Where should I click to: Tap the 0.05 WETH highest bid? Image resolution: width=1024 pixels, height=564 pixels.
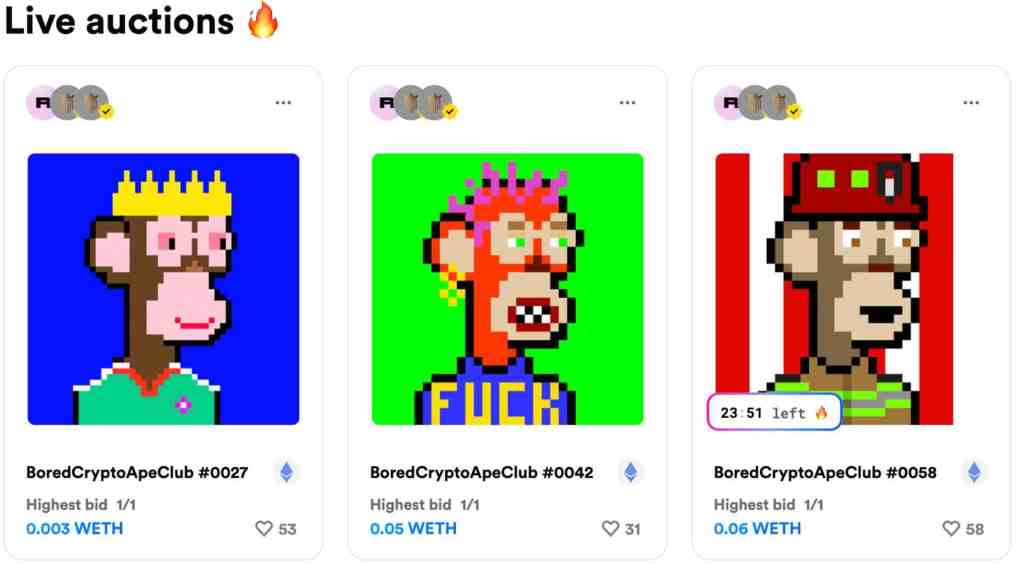[413, 528]
